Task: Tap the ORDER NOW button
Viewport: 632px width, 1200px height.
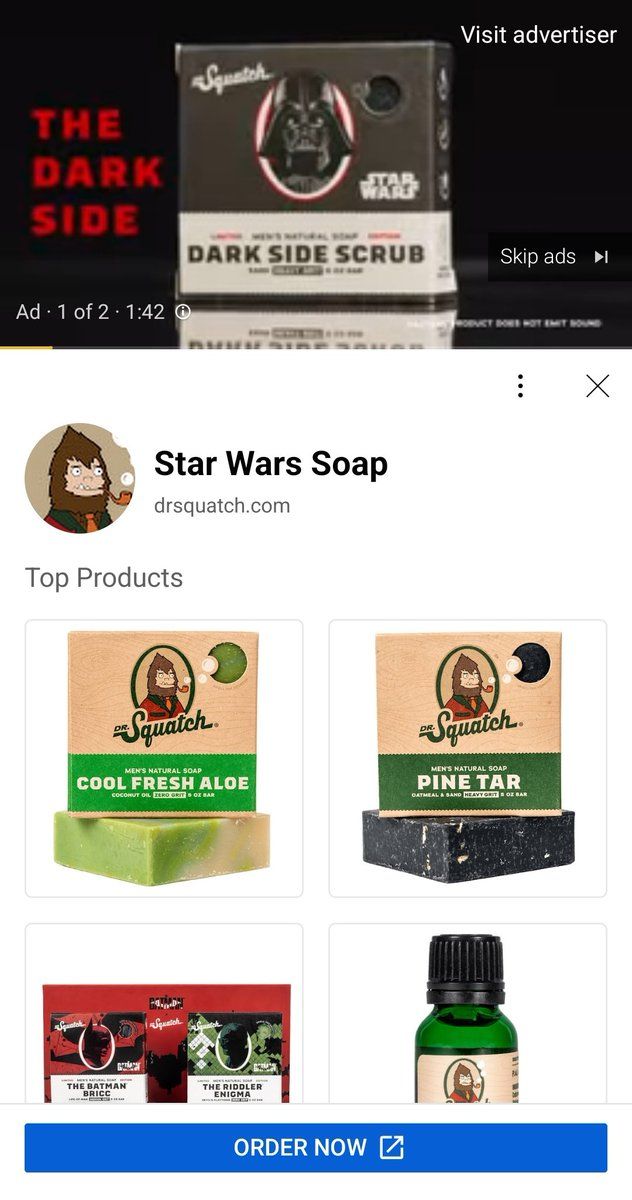Action: pos(316,1147)
